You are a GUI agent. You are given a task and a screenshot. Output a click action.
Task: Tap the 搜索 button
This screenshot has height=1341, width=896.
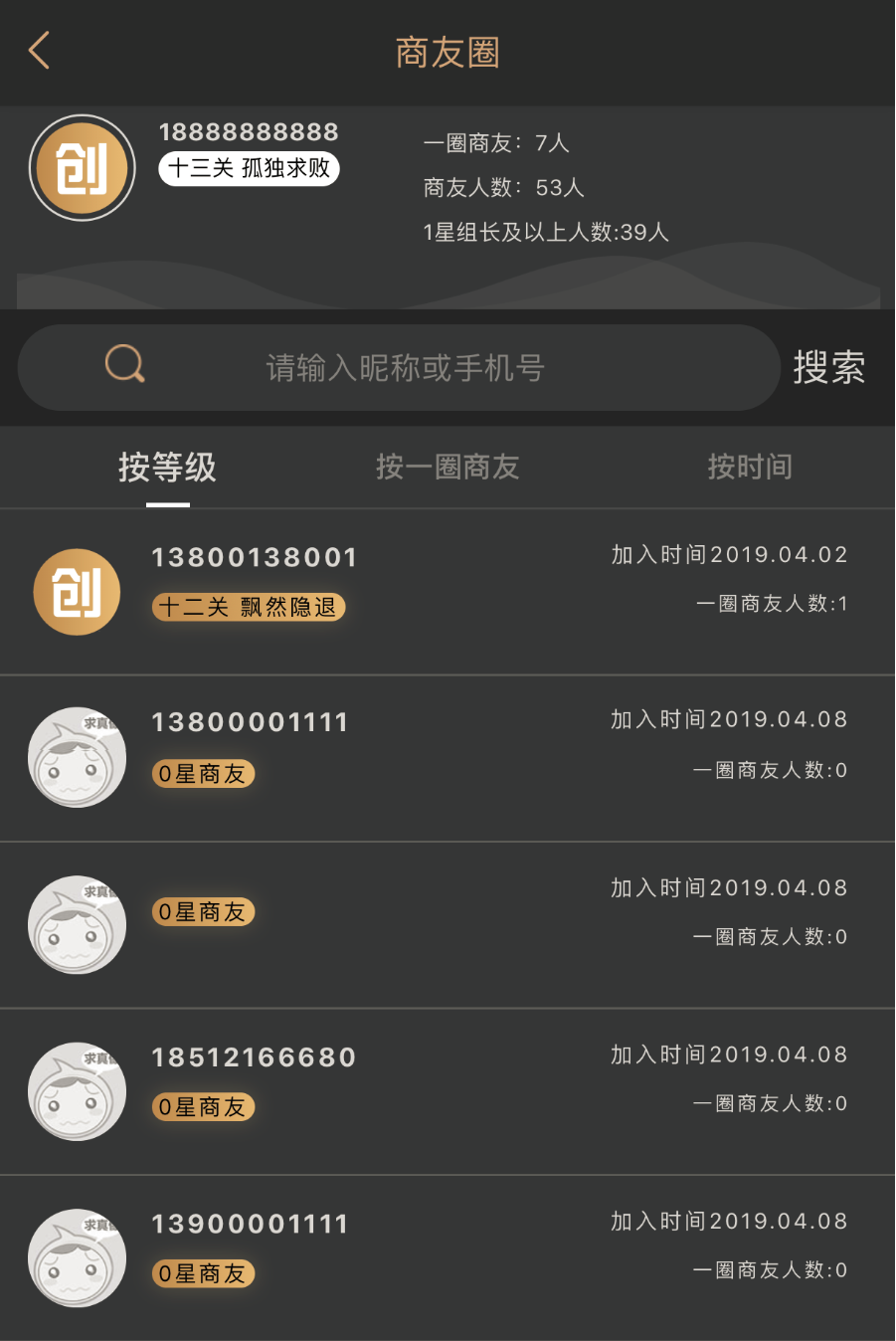tap(828, 368)
